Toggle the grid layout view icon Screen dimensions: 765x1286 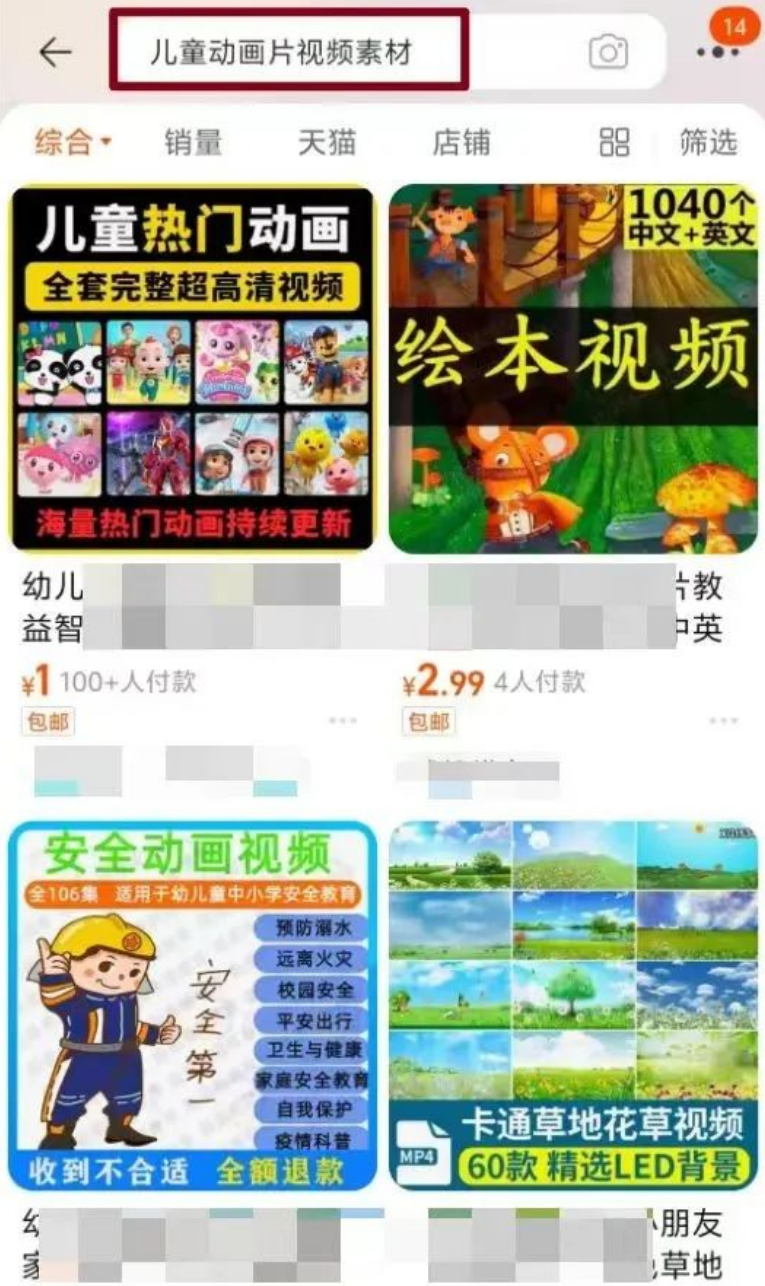(614, 142)
